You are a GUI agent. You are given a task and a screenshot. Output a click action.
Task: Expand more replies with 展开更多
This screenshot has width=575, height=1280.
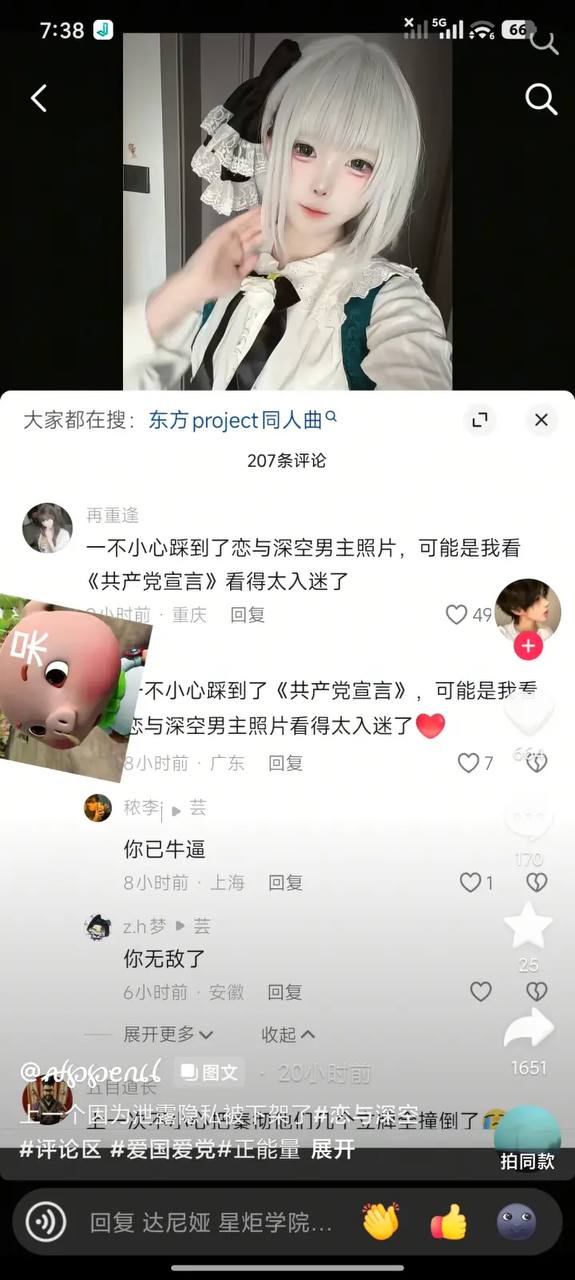pyautogui.click(x=168, y=1034)
